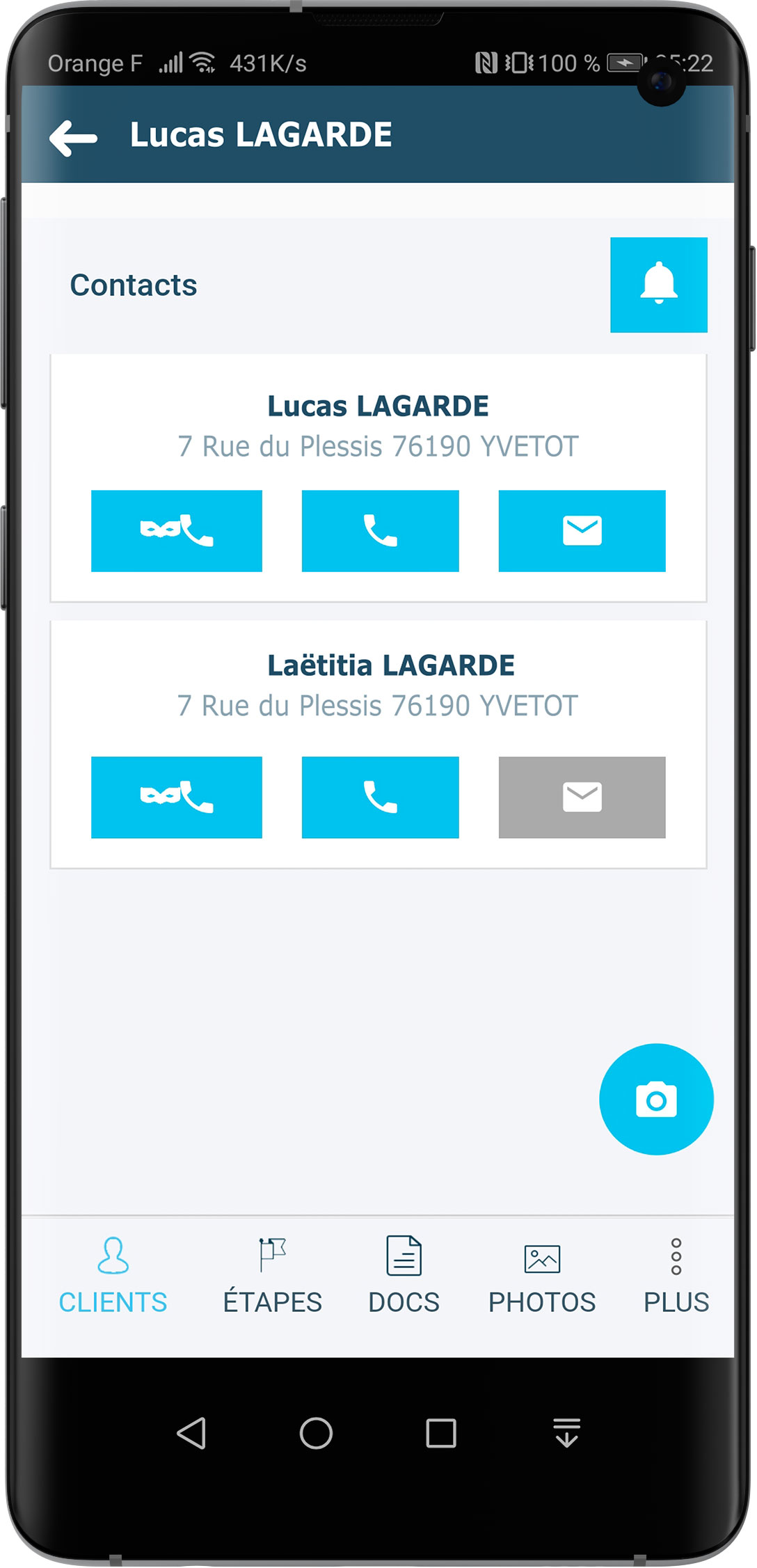Image resolution: width=757 pixels, height=1568 pixels.
Task: Start a masked call to Laëtitia LAGARDE
Action: coord(177,798)
